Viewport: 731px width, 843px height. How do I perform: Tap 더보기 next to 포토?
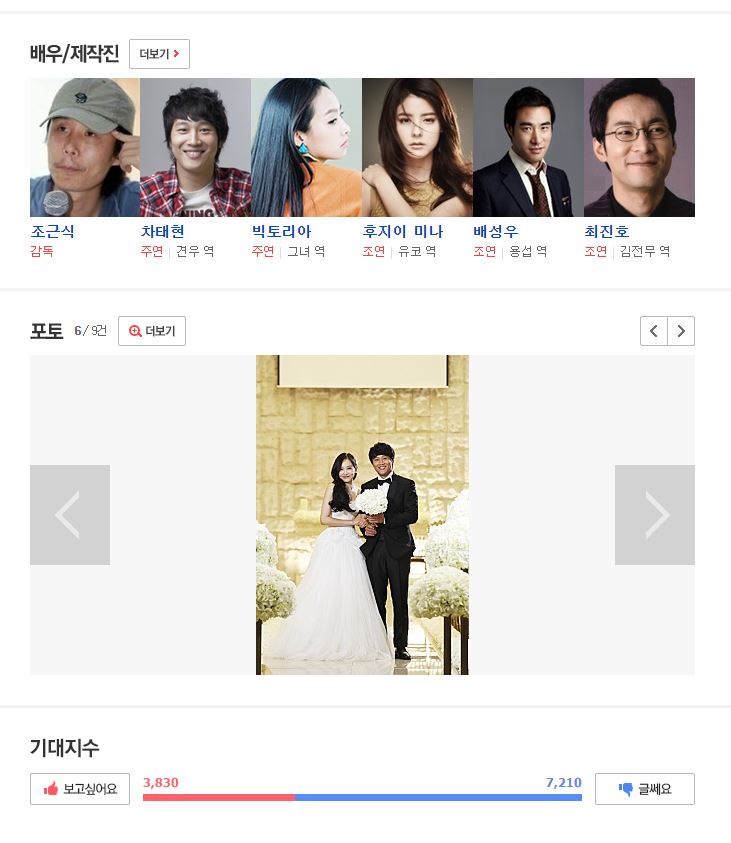[152, 331]
